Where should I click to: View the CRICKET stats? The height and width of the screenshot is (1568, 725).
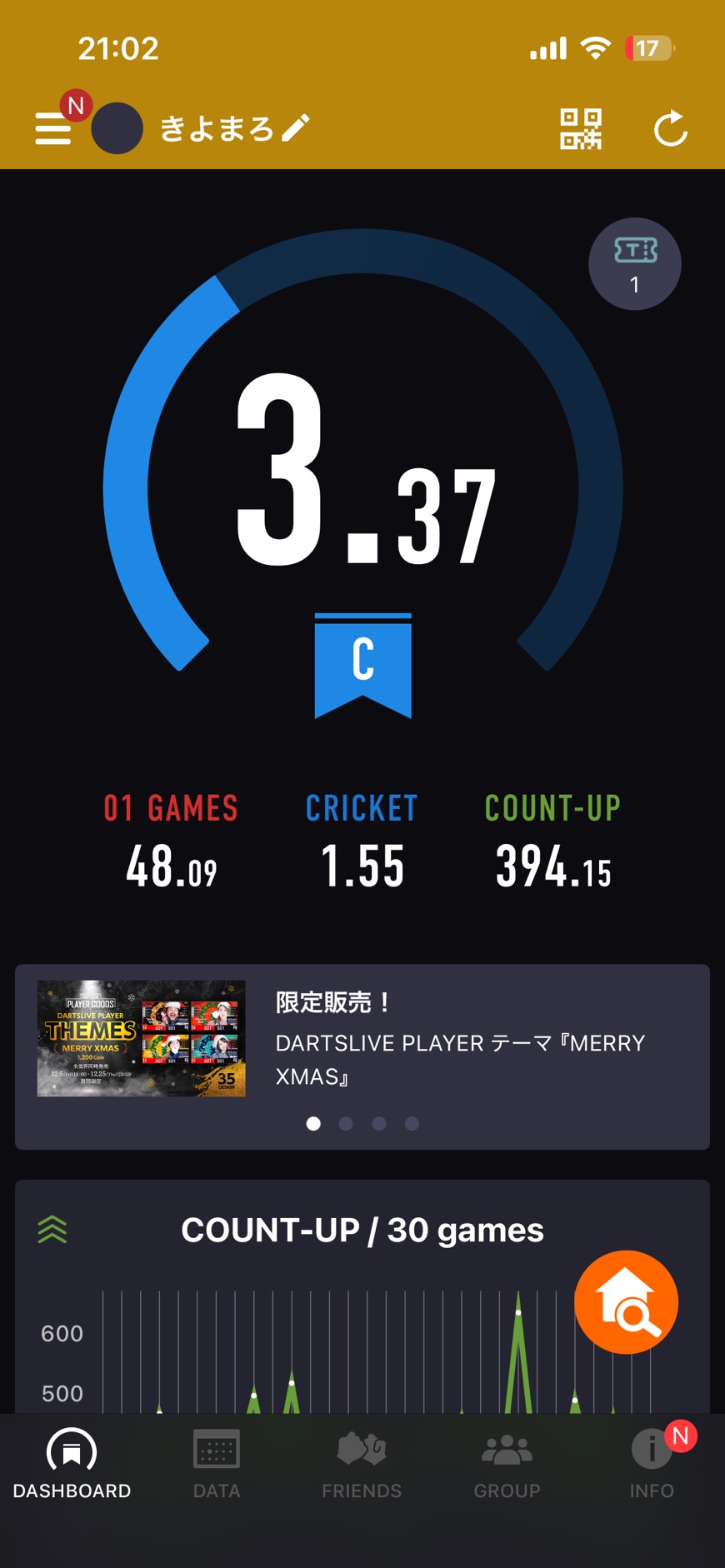click(362, 841)
